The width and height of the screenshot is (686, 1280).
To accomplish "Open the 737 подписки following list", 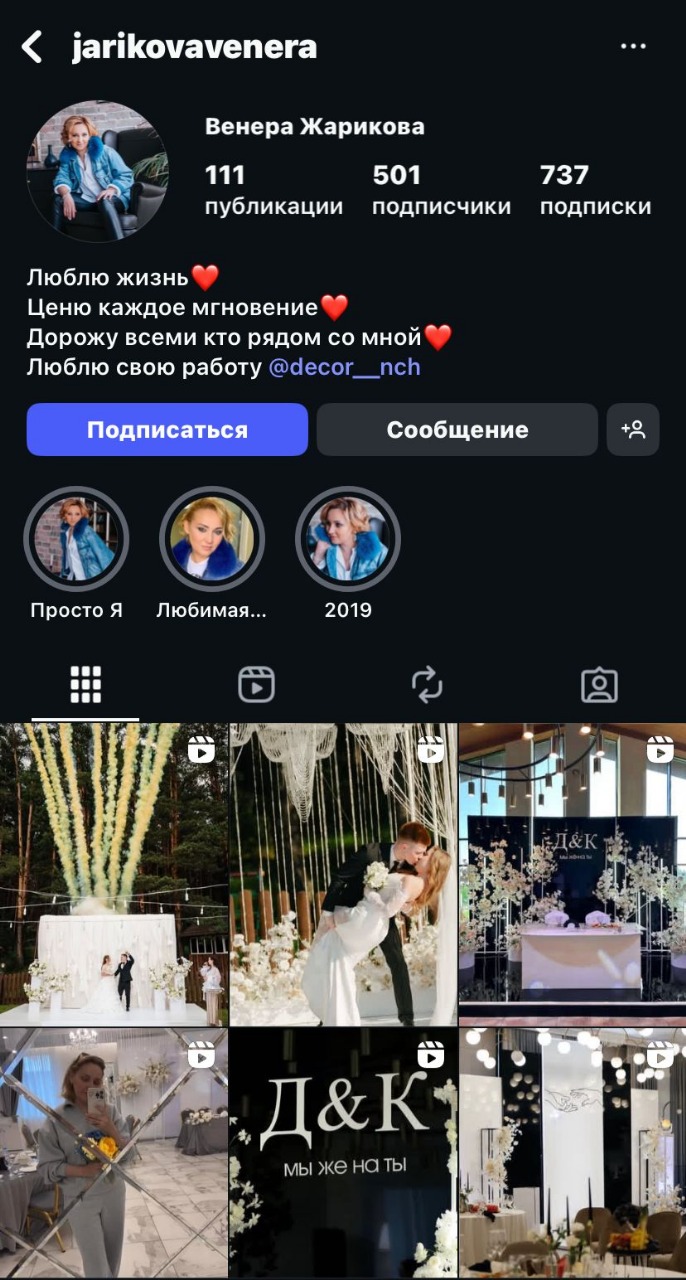I will click(595, 190).
